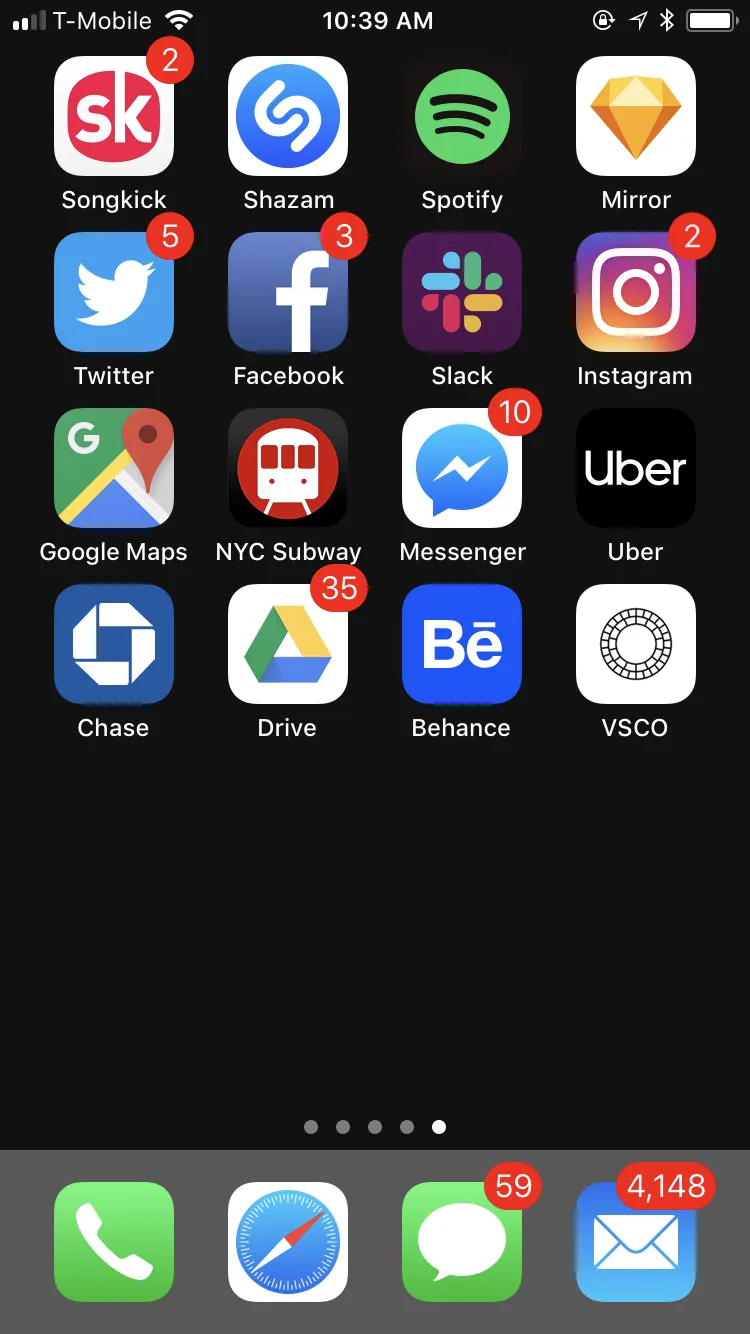
Task: Open the Mirror app
Action: coord(636,116)
